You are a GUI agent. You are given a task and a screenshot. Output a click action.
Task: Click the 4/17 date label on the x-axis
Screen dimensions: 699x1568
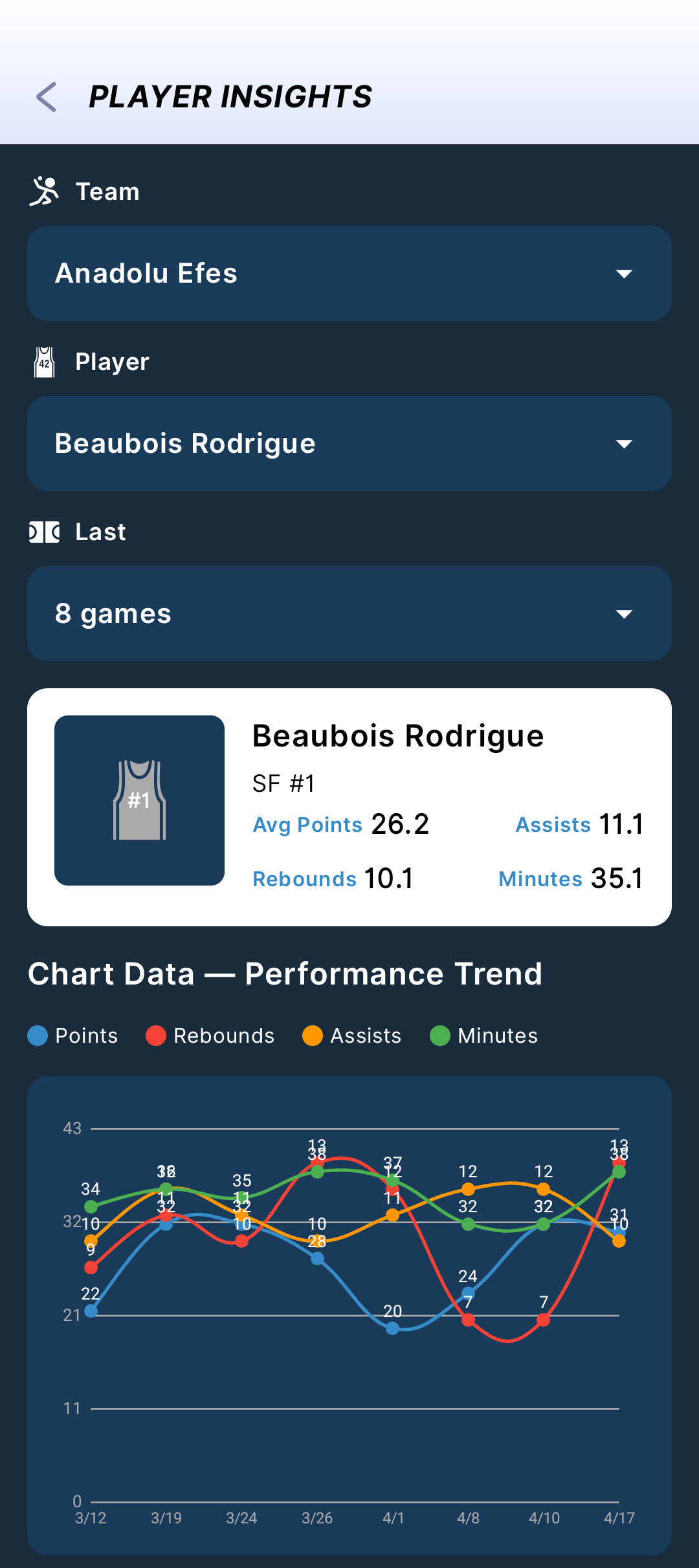point(619,1519)
